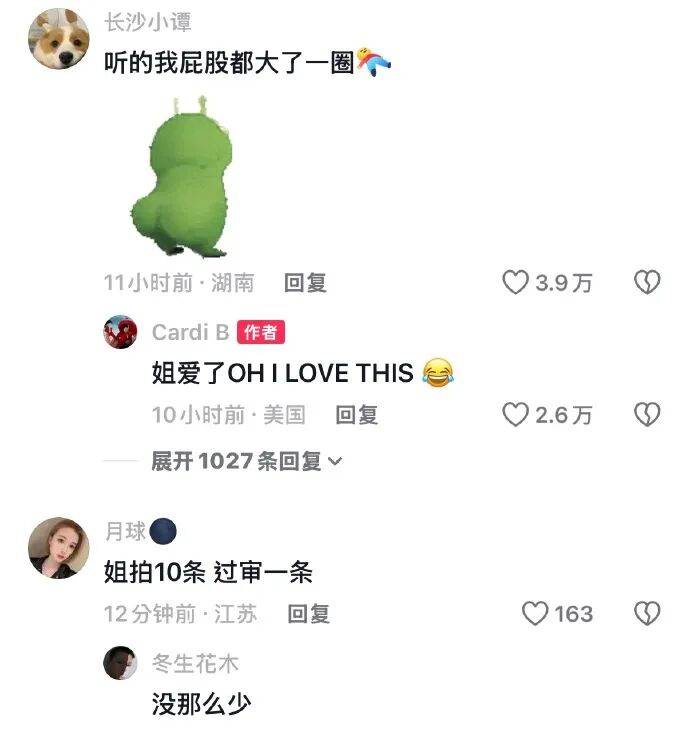
Task: Dislike Cardi B's reply
Action: 647,414
